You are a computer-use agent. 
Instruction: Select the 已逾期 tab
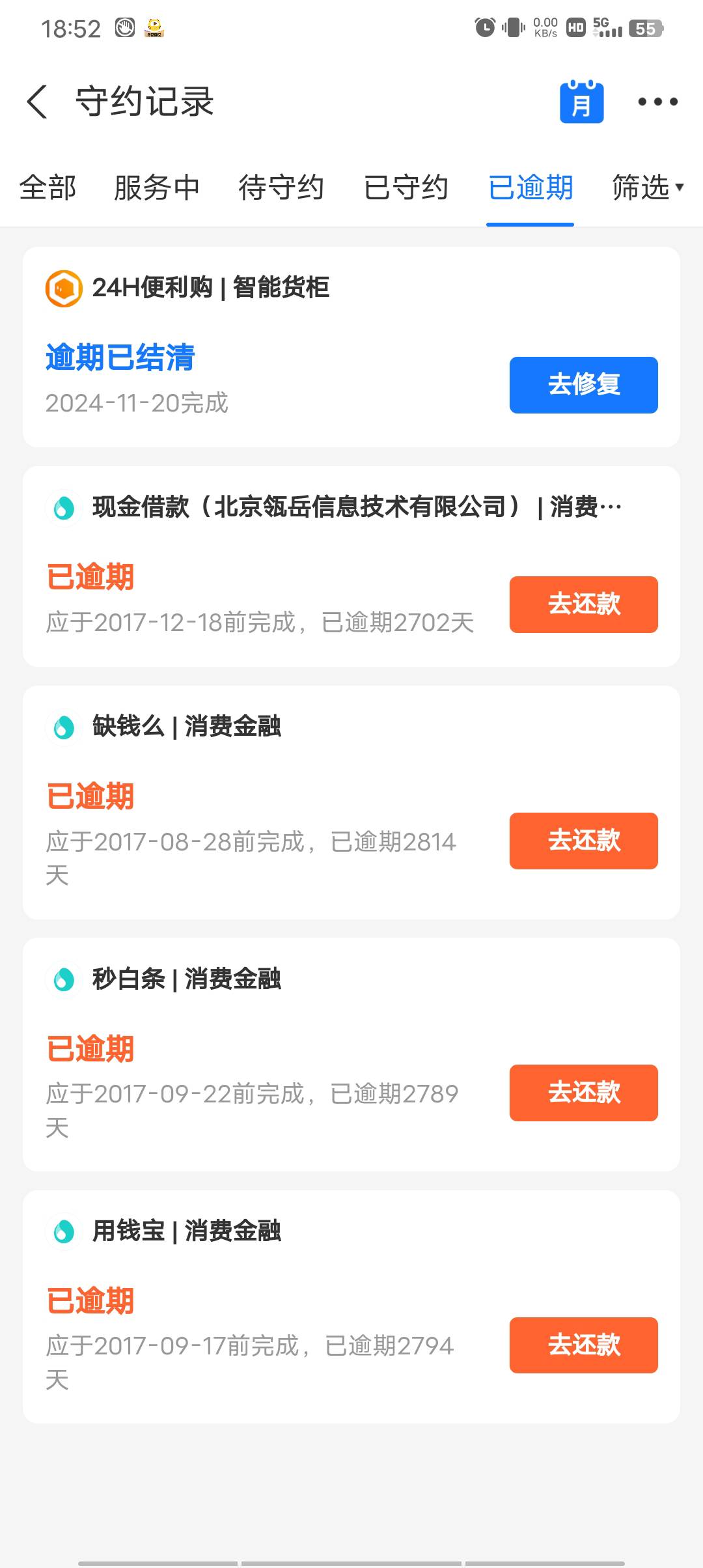[531, 188]
